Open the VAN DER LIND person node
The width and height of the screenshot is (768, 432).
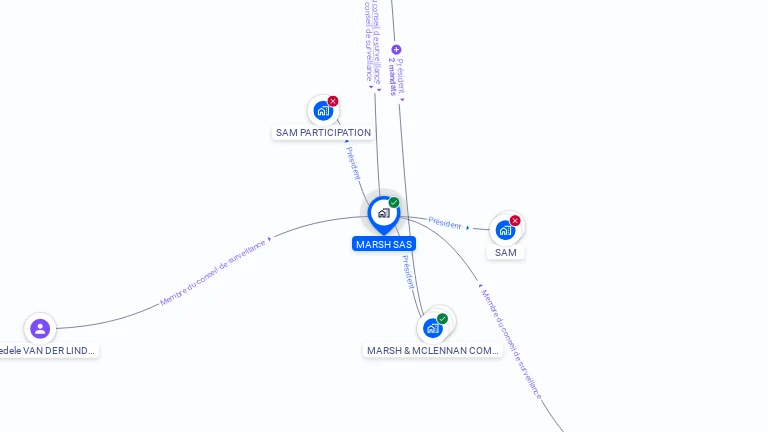pyautogui.click(x=40, y=328)
